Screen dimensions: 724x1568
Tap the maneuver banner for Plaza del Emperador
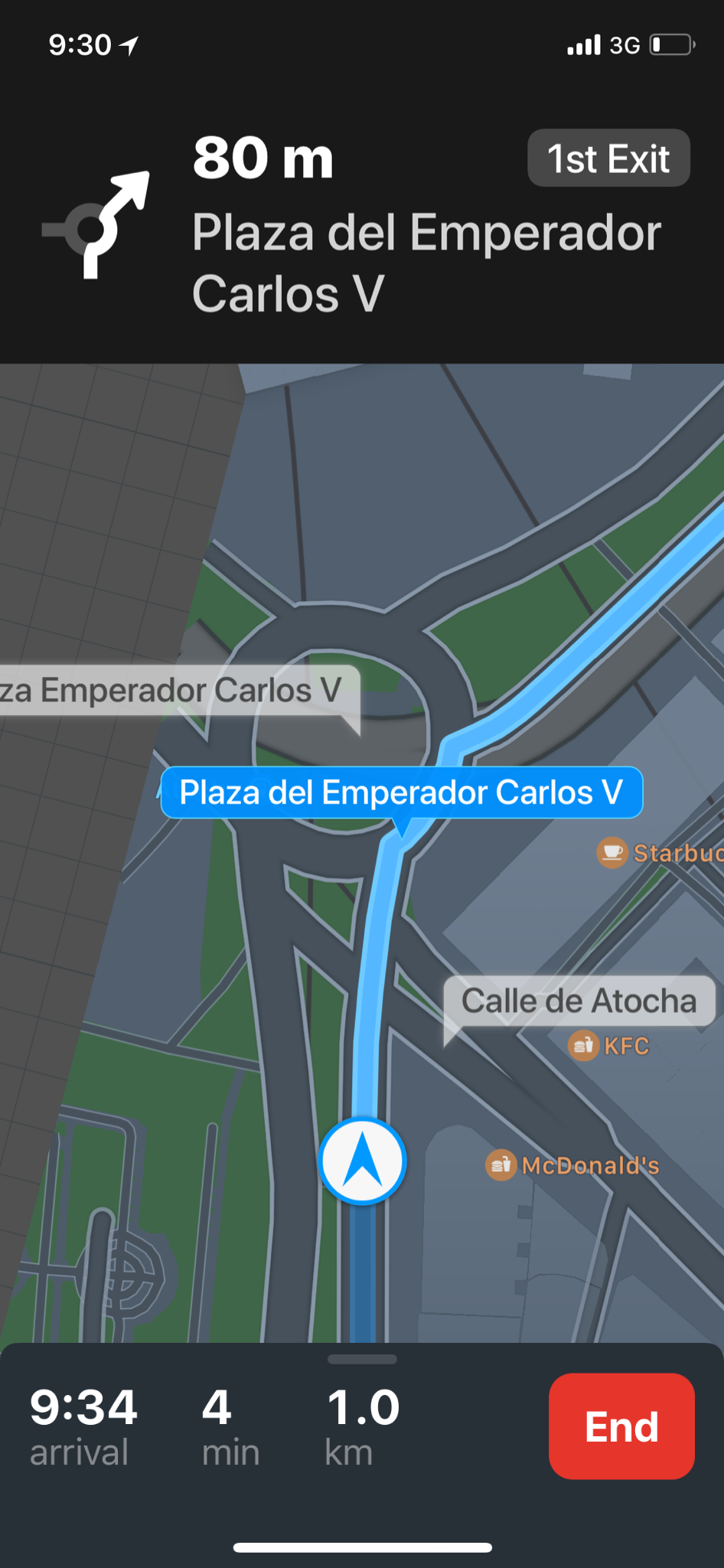pos(361,226)
